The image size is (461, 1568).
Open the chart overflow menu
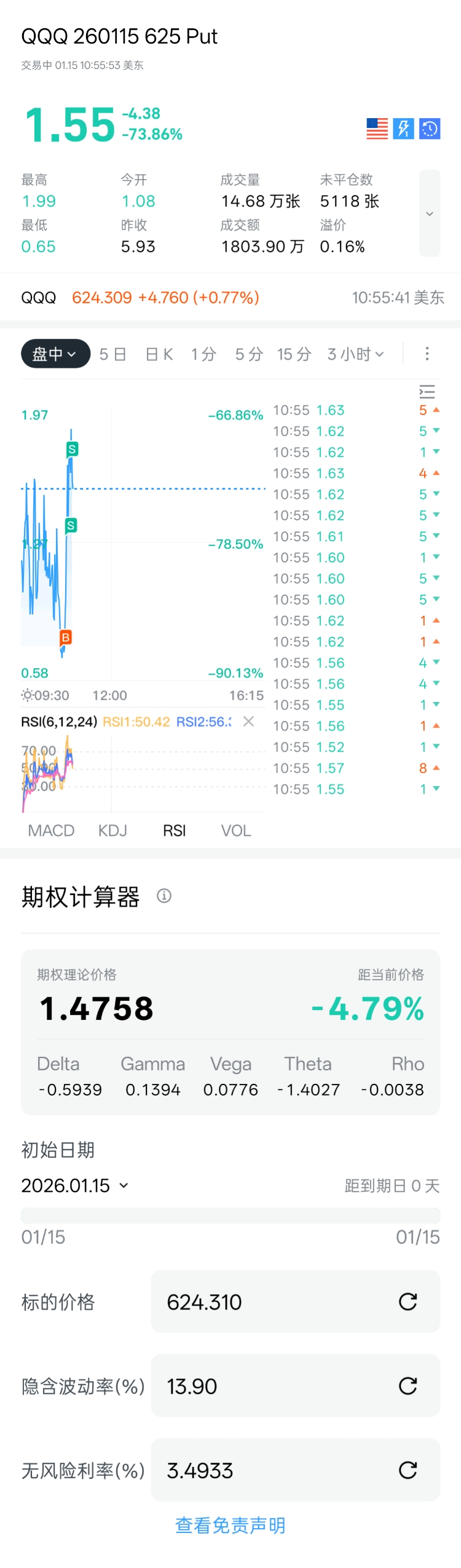(x=427, y=354)
